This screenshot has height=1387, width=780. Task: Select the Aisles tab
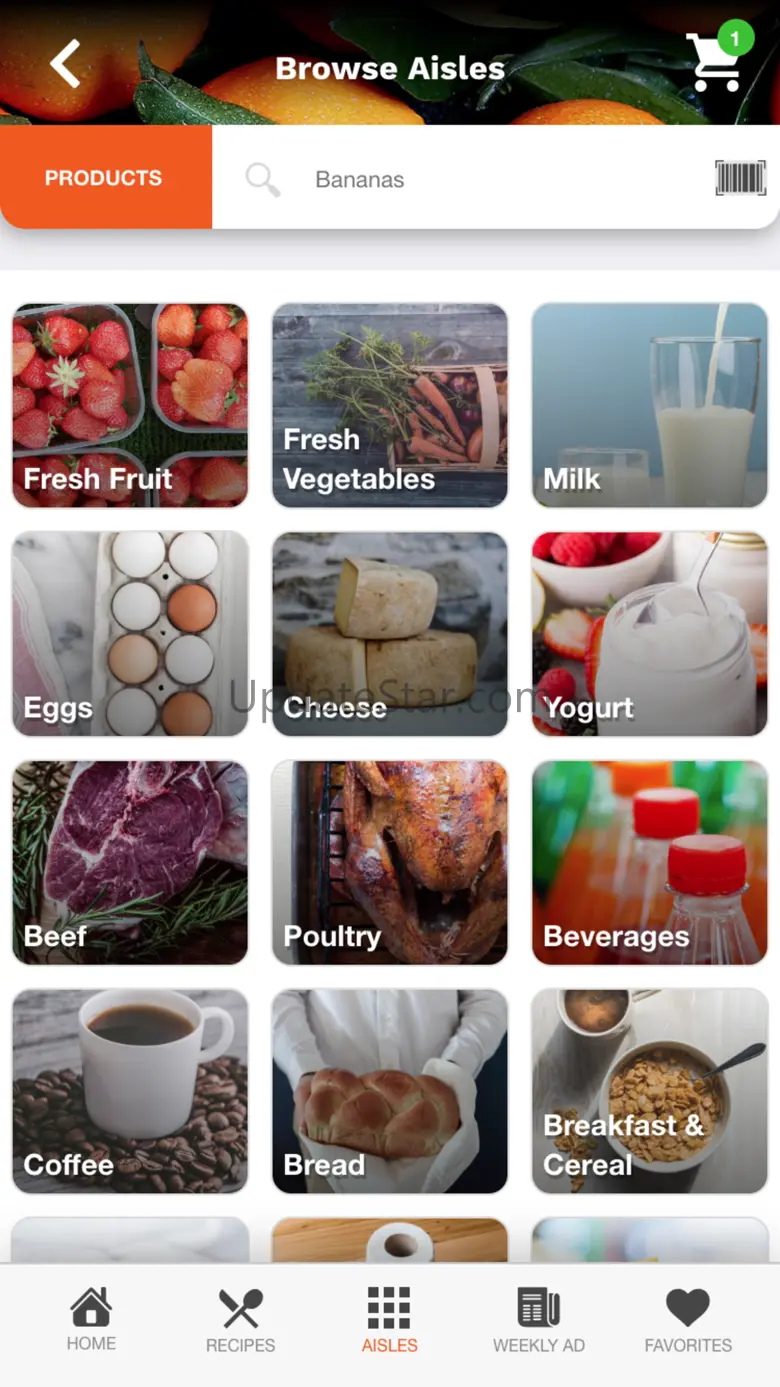(x=390, y=1320)
